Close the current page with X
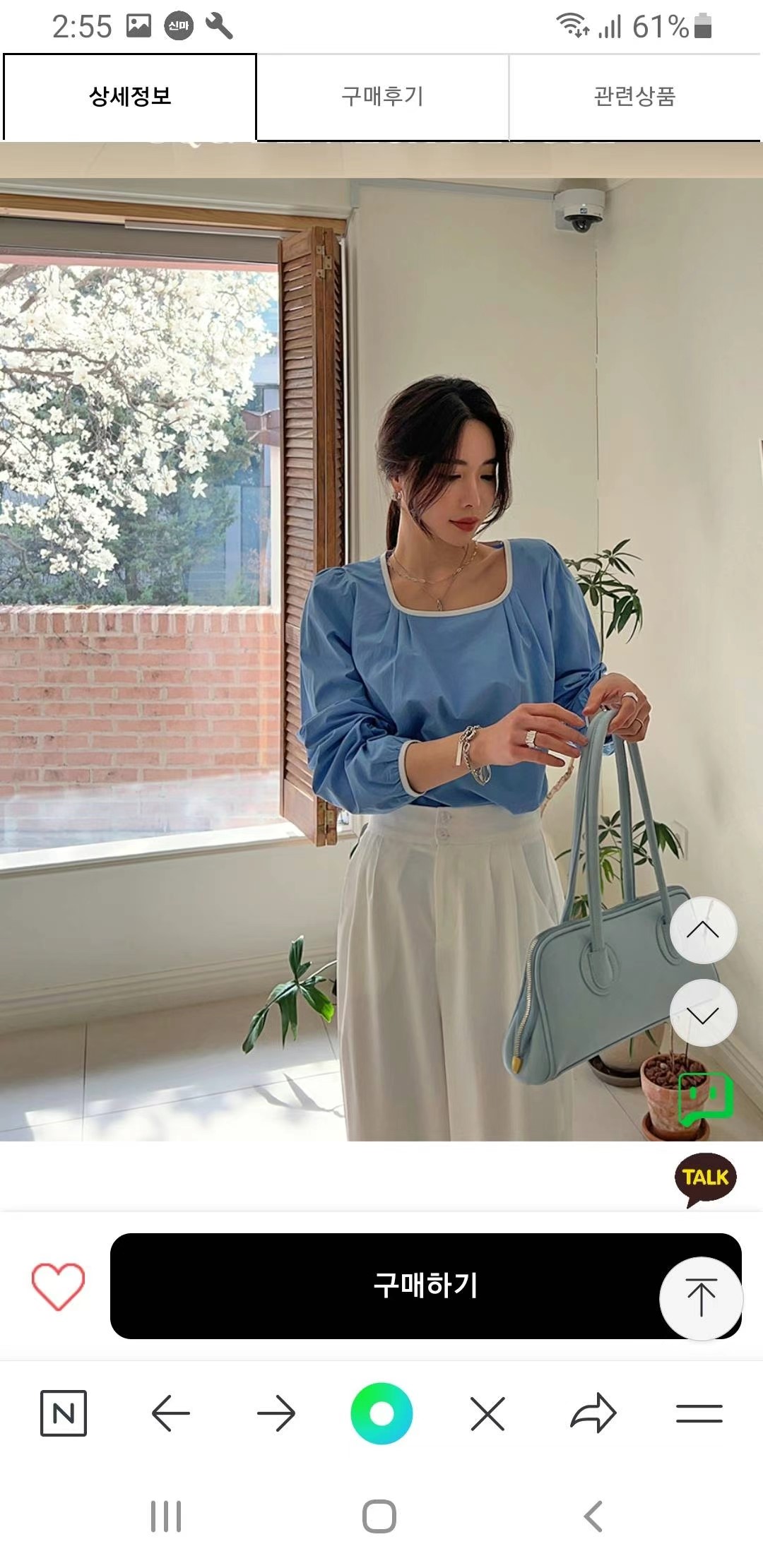Screen dimensions: 763x1568 [x=487, y=1413]
